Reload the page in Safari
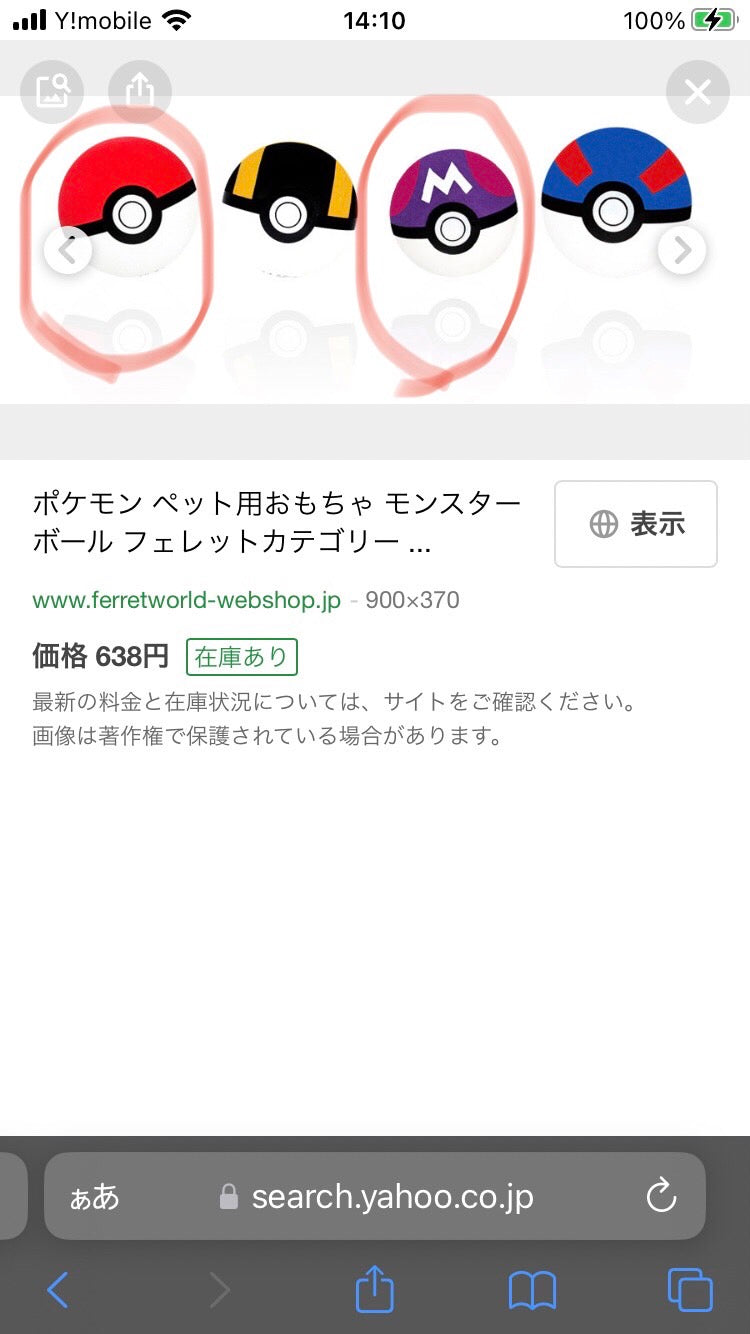Viewport: 750px width, 1334px height. (x=661, y=1196)
